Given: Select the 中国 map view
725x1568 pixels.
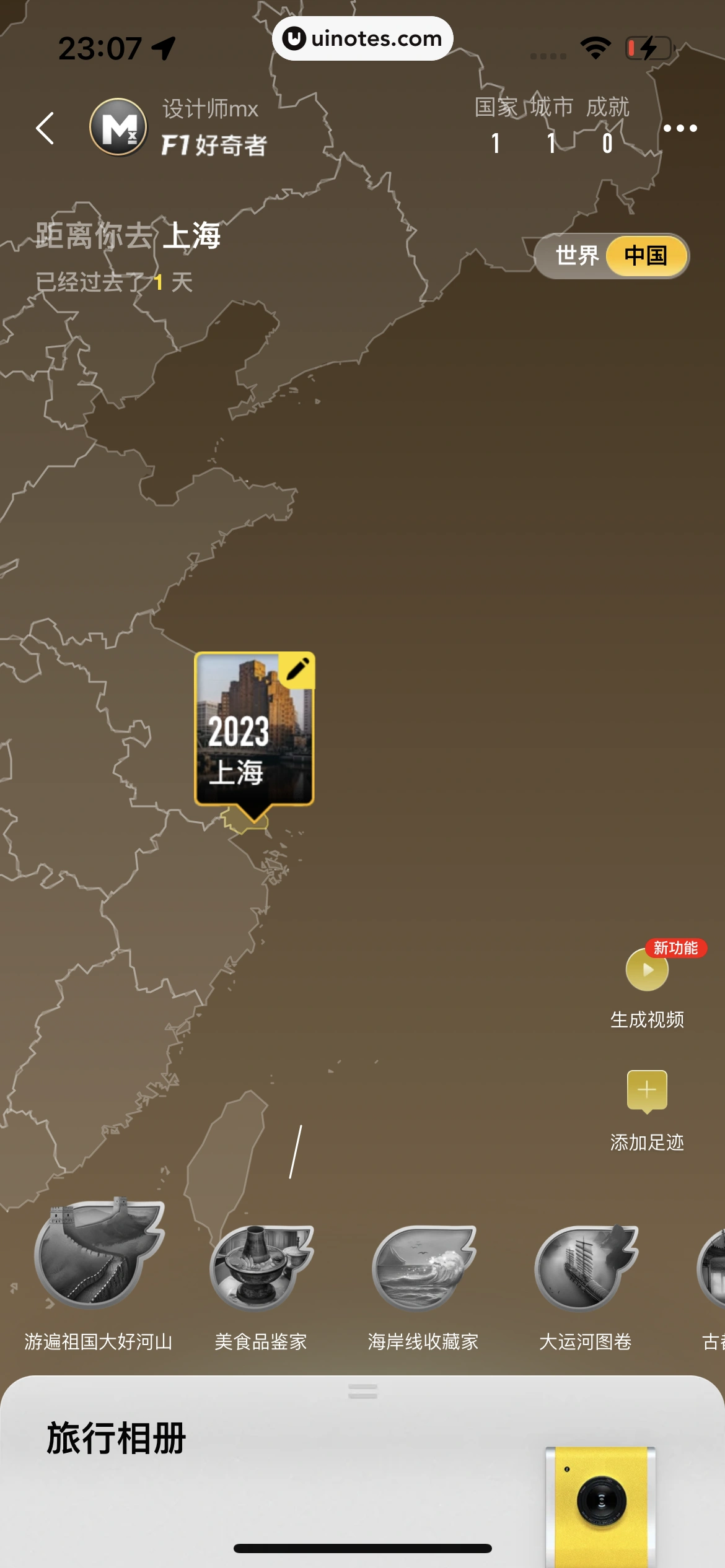Looking at the screenshot, I should pos(646,255).
